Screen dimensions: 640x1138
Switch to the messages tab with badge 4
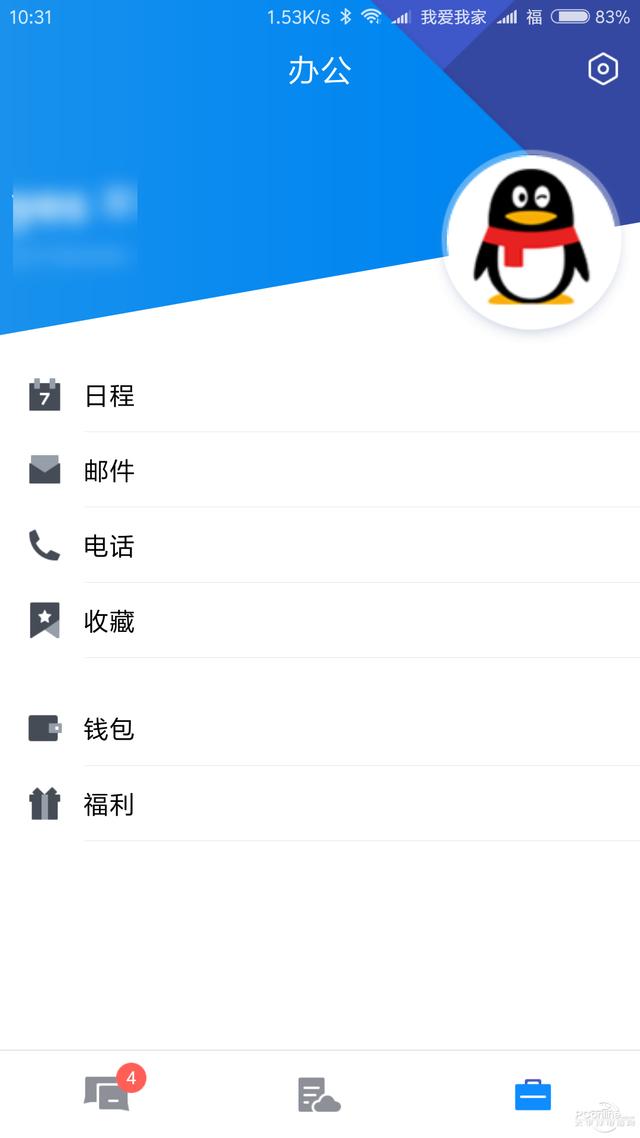[x=107, y=1094]
